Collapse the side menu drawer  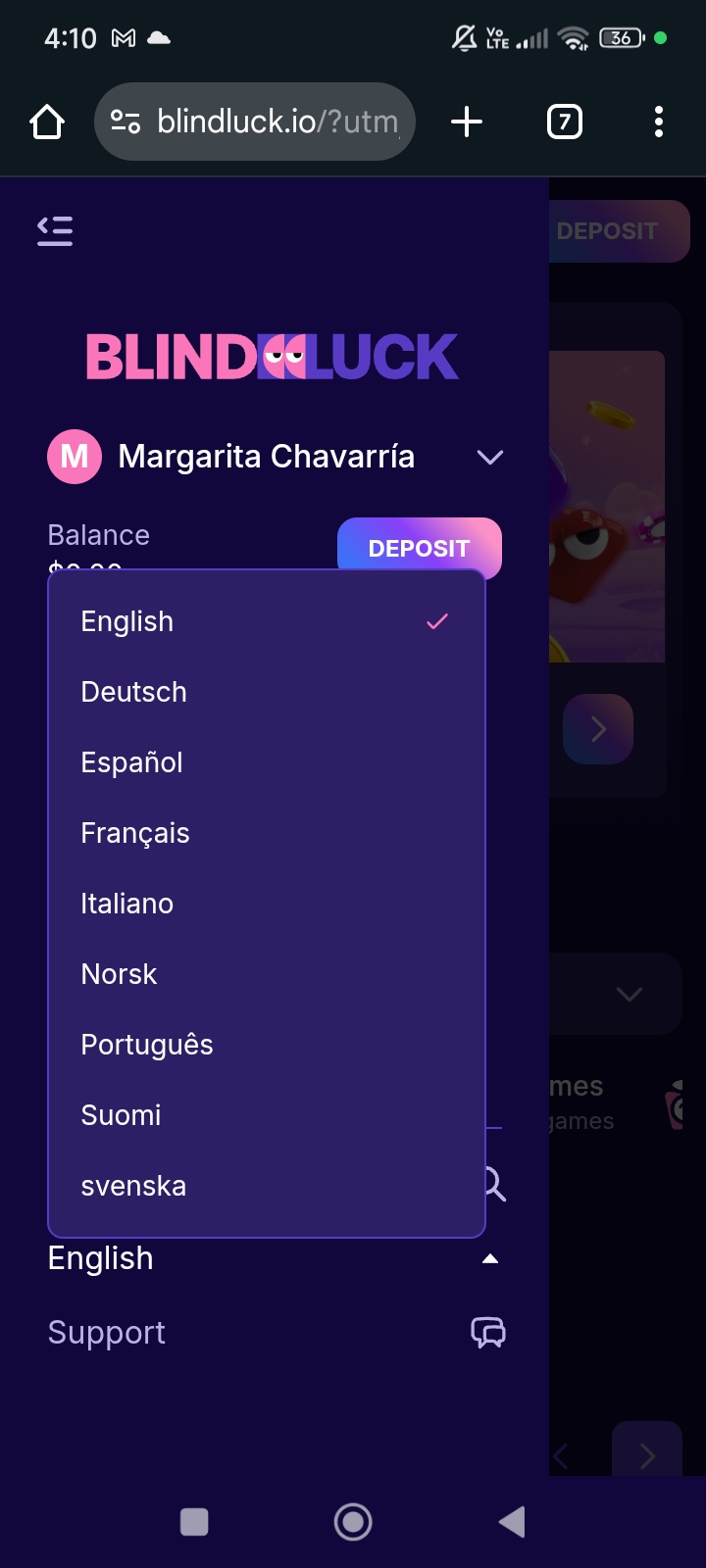click(55, 230)
